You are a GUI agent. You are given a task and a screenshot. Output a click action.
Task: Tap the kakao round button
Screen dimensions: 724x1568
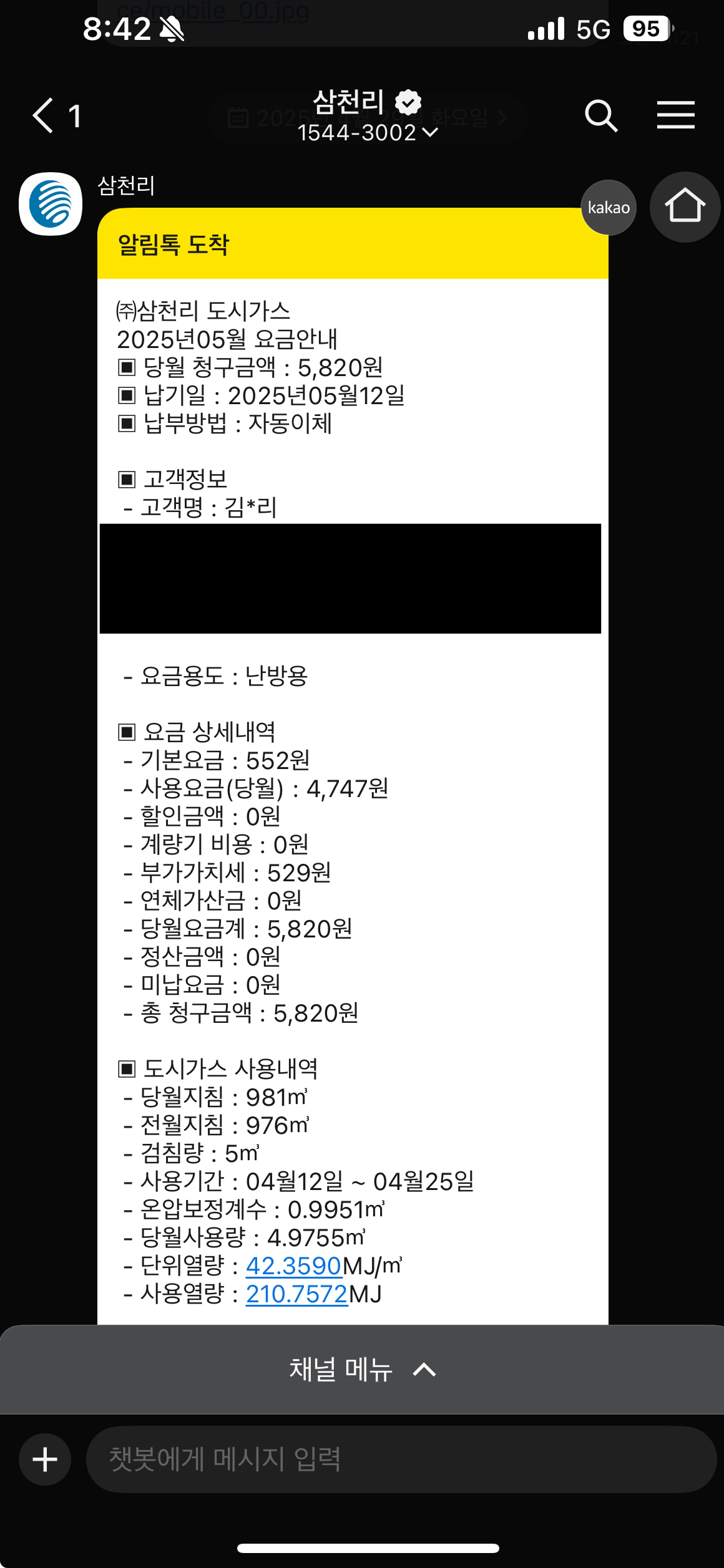point(609,208)
